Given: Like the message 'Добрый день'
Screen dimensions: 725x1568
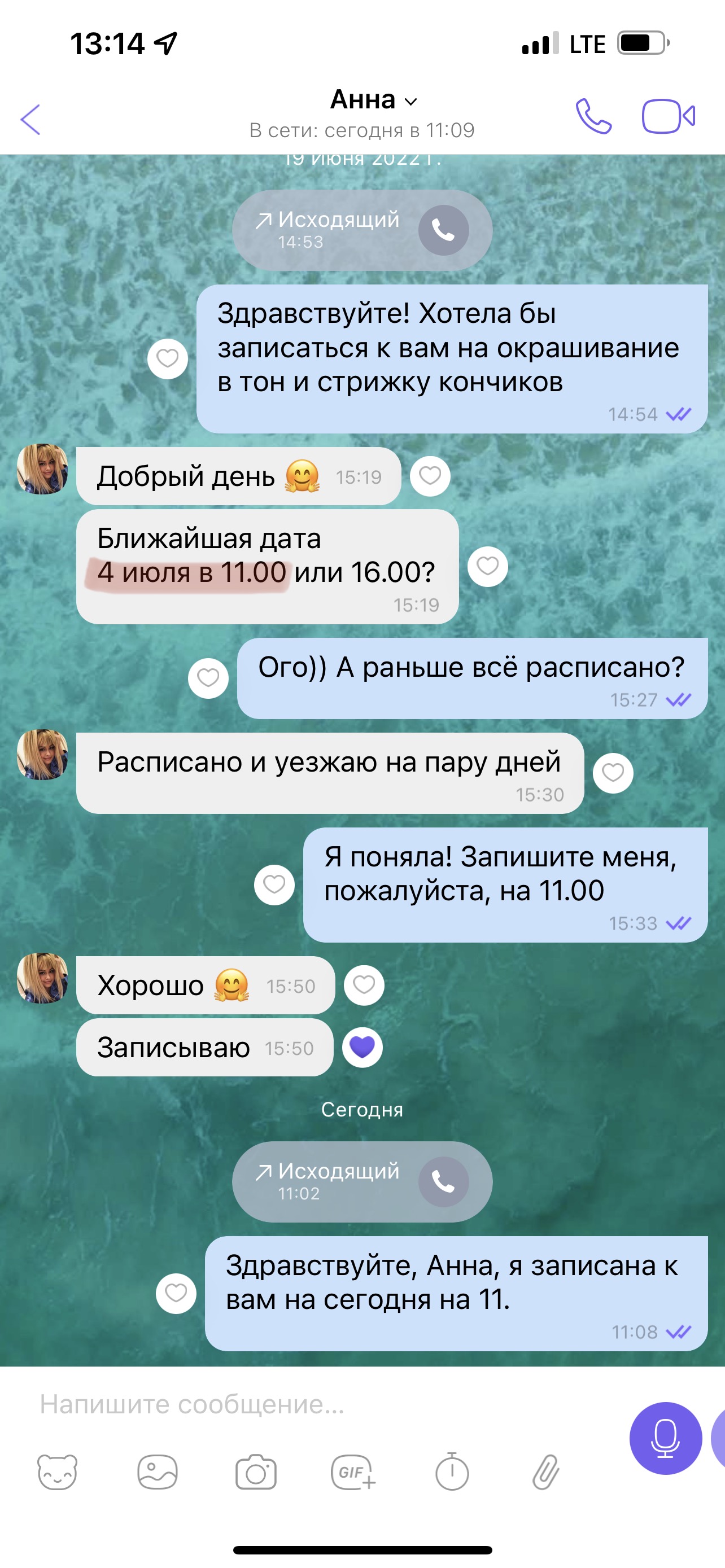Looking at the screenshot, I should pyautogui.click(x=430, y=475).
